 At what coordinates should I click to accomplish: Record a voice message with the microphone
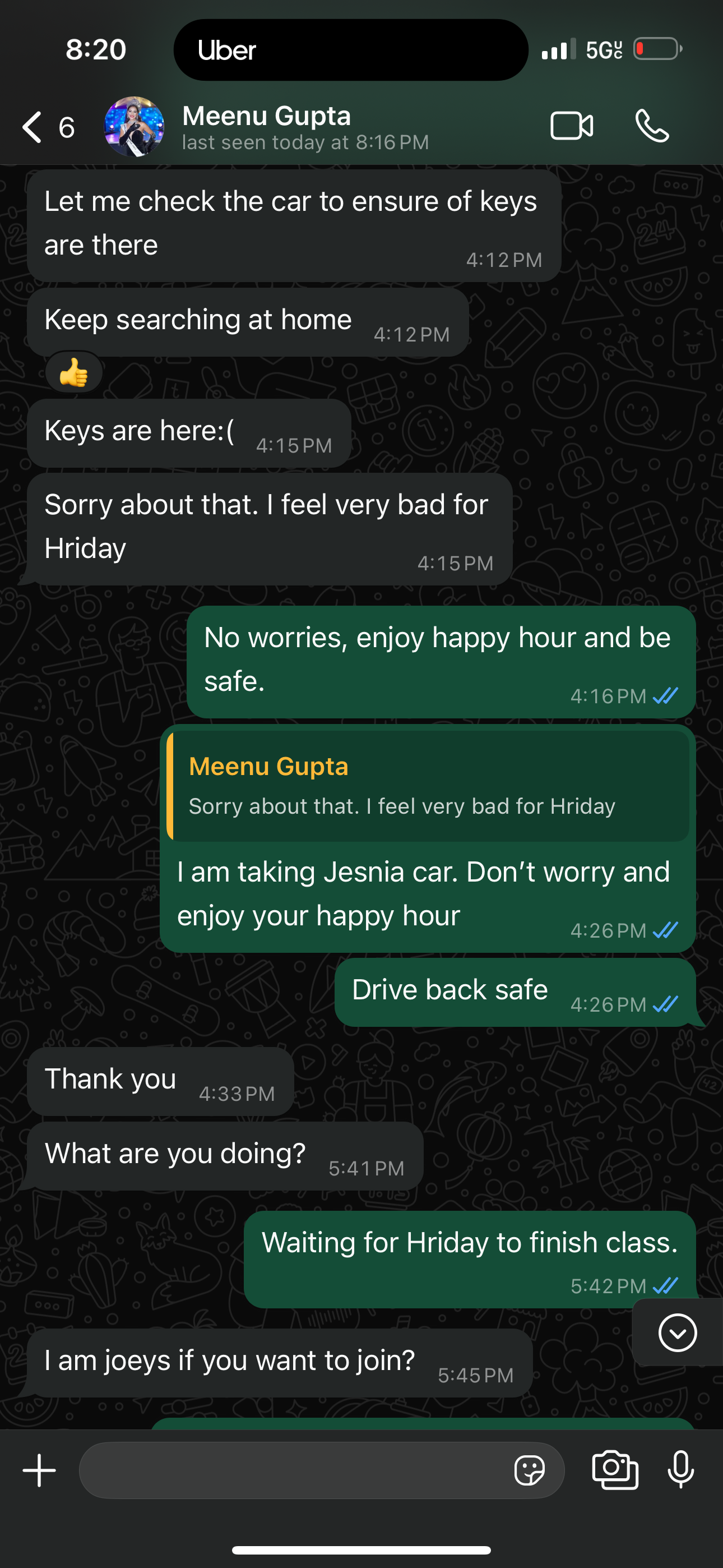point(680,1470)
